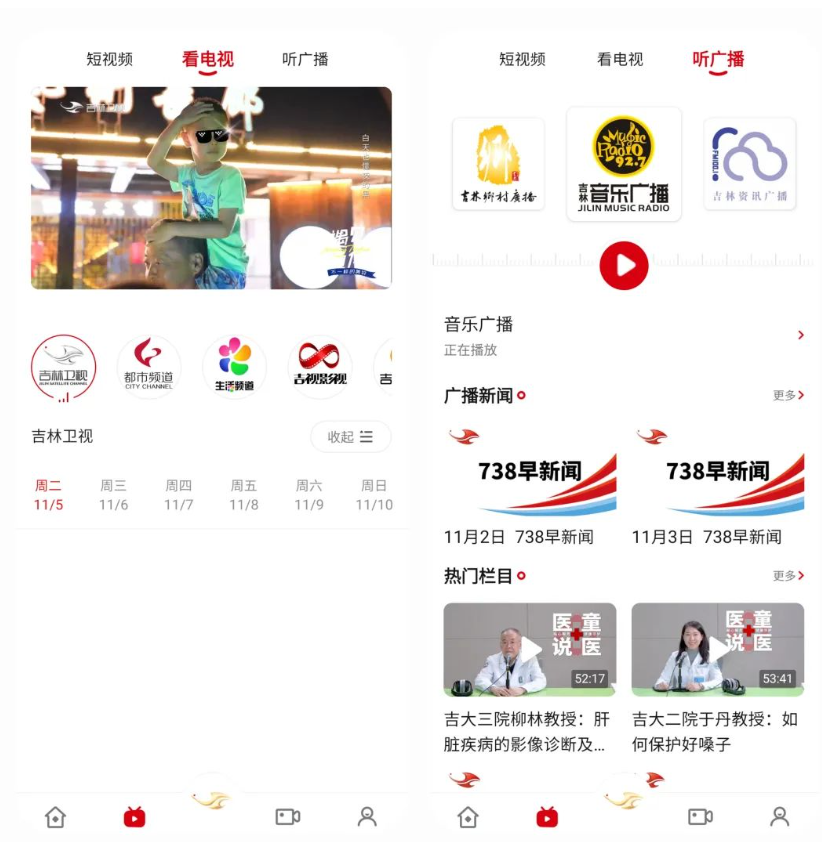
Task: Play the Jilin Satellite TV live video
Action: 211,188
